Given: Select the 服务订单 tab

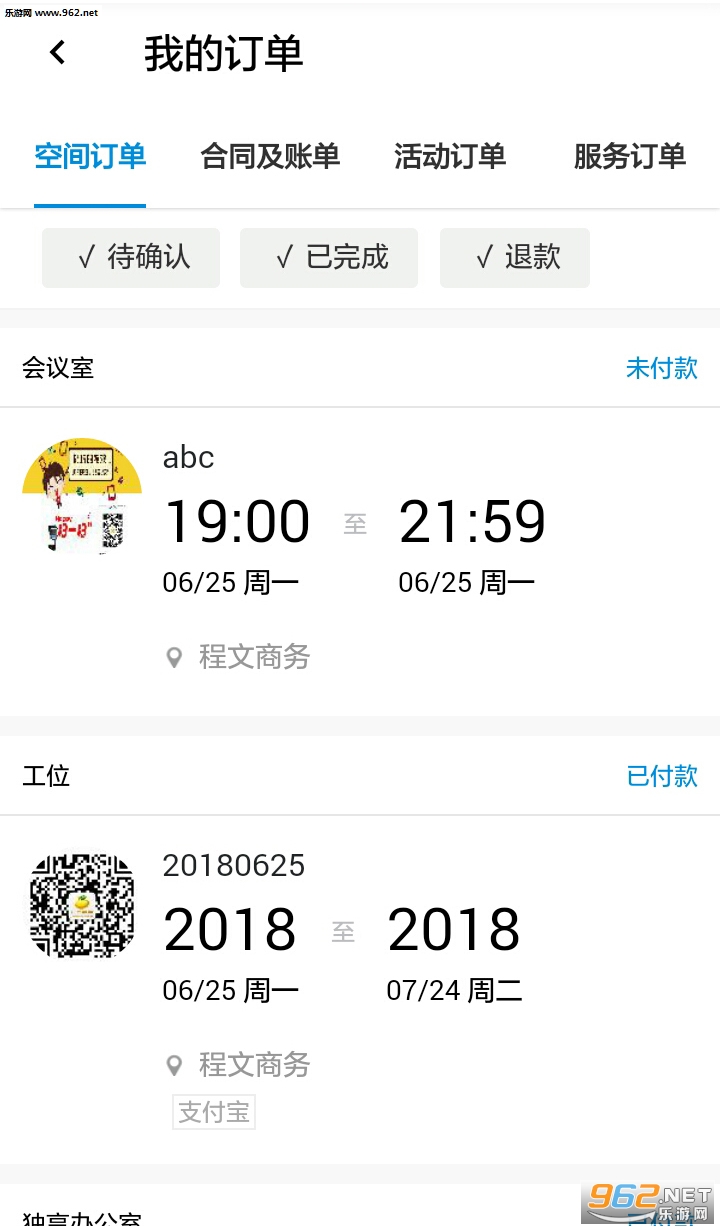Looking at the screenshot, I should [629, 157].
